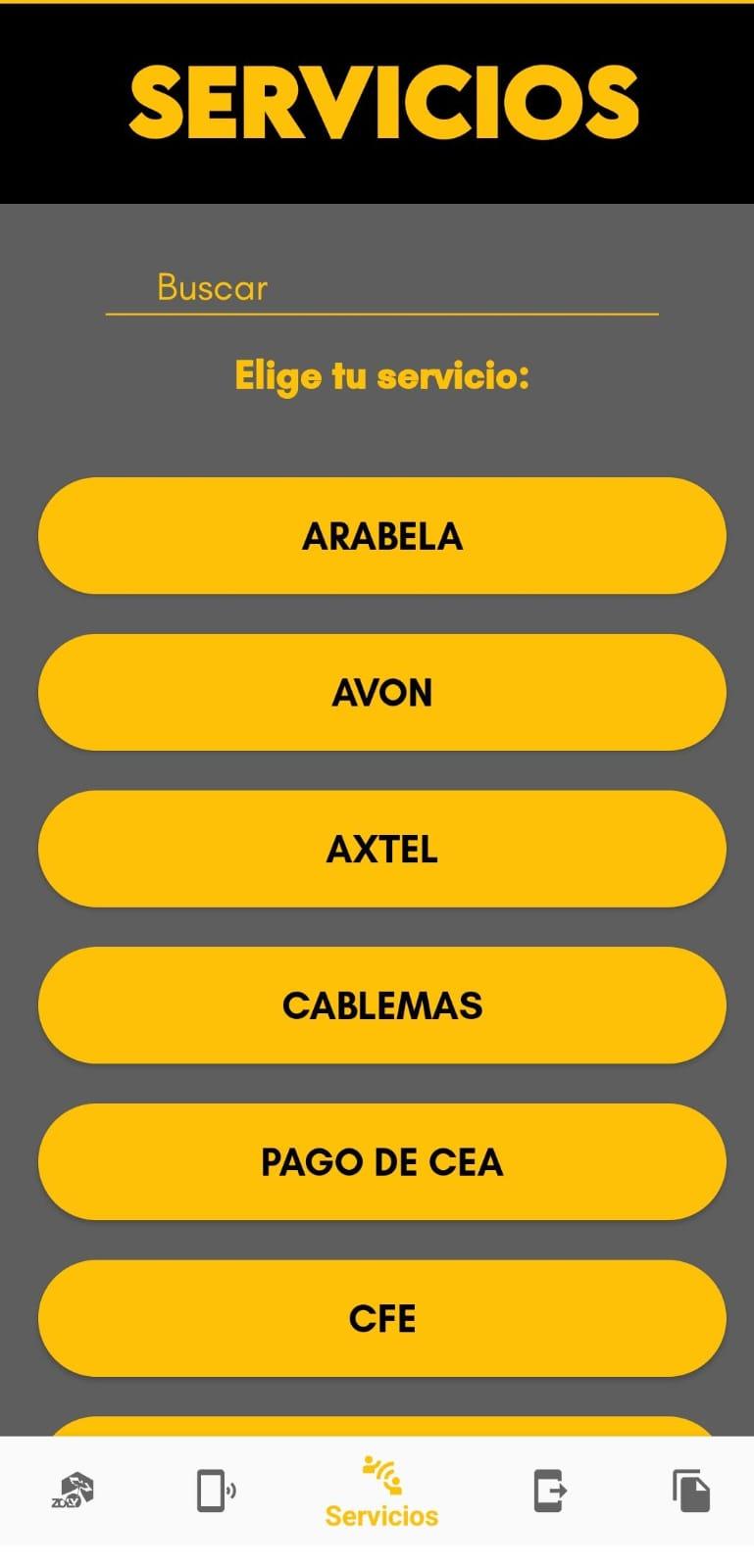Open the logout exit tab
This screenshot has height=1568, width=754.
549,1491
